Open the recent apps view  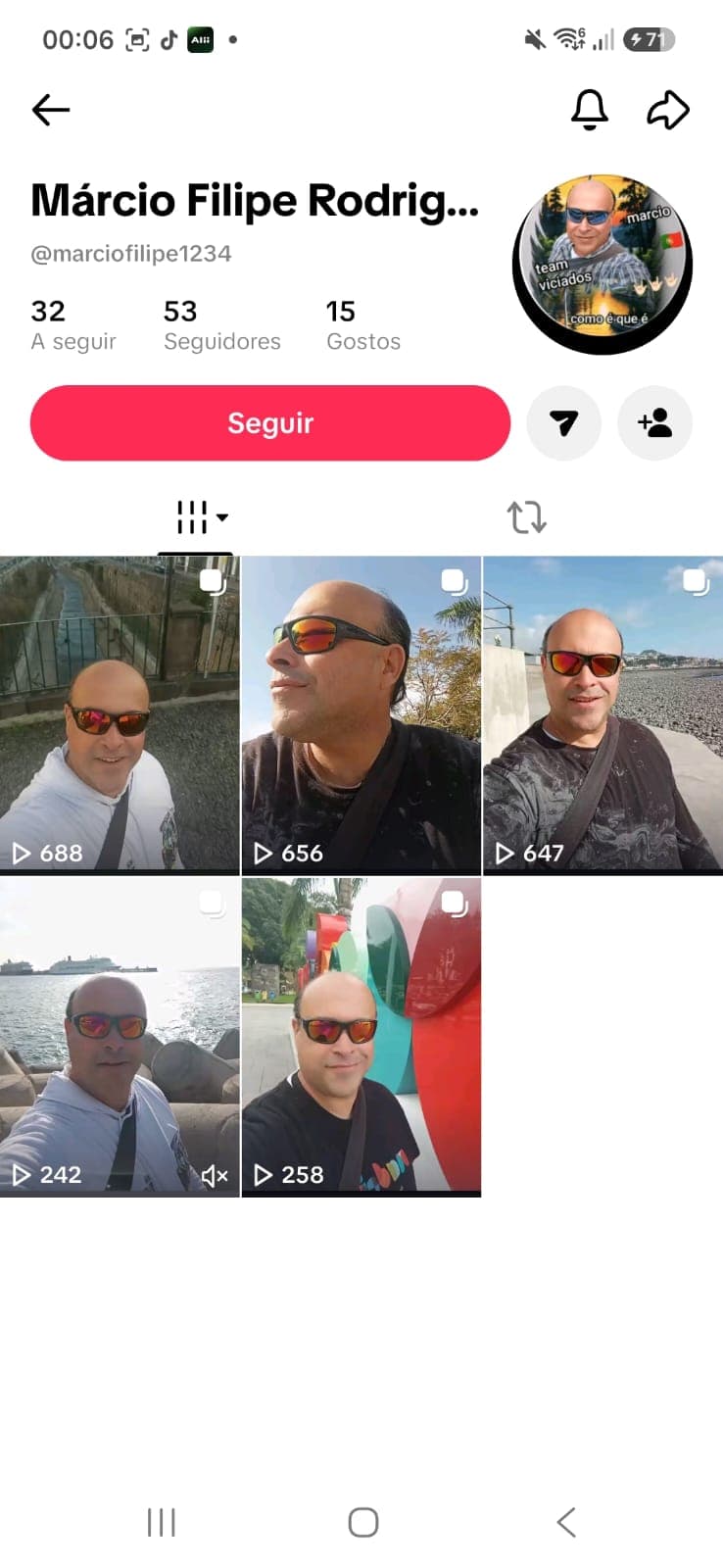162,1522
